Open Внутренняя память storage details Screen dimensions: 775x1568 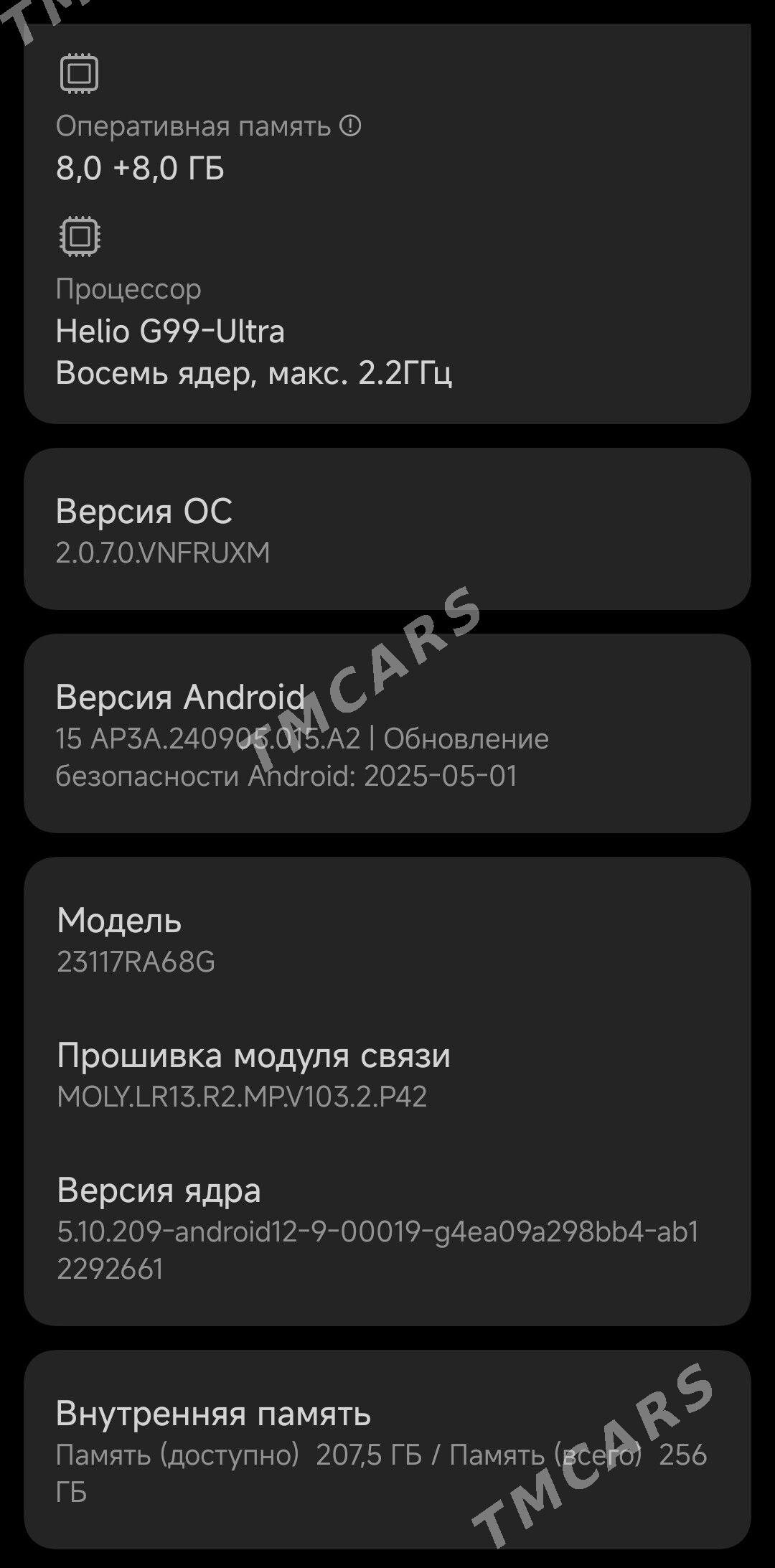pos(387,1450)
